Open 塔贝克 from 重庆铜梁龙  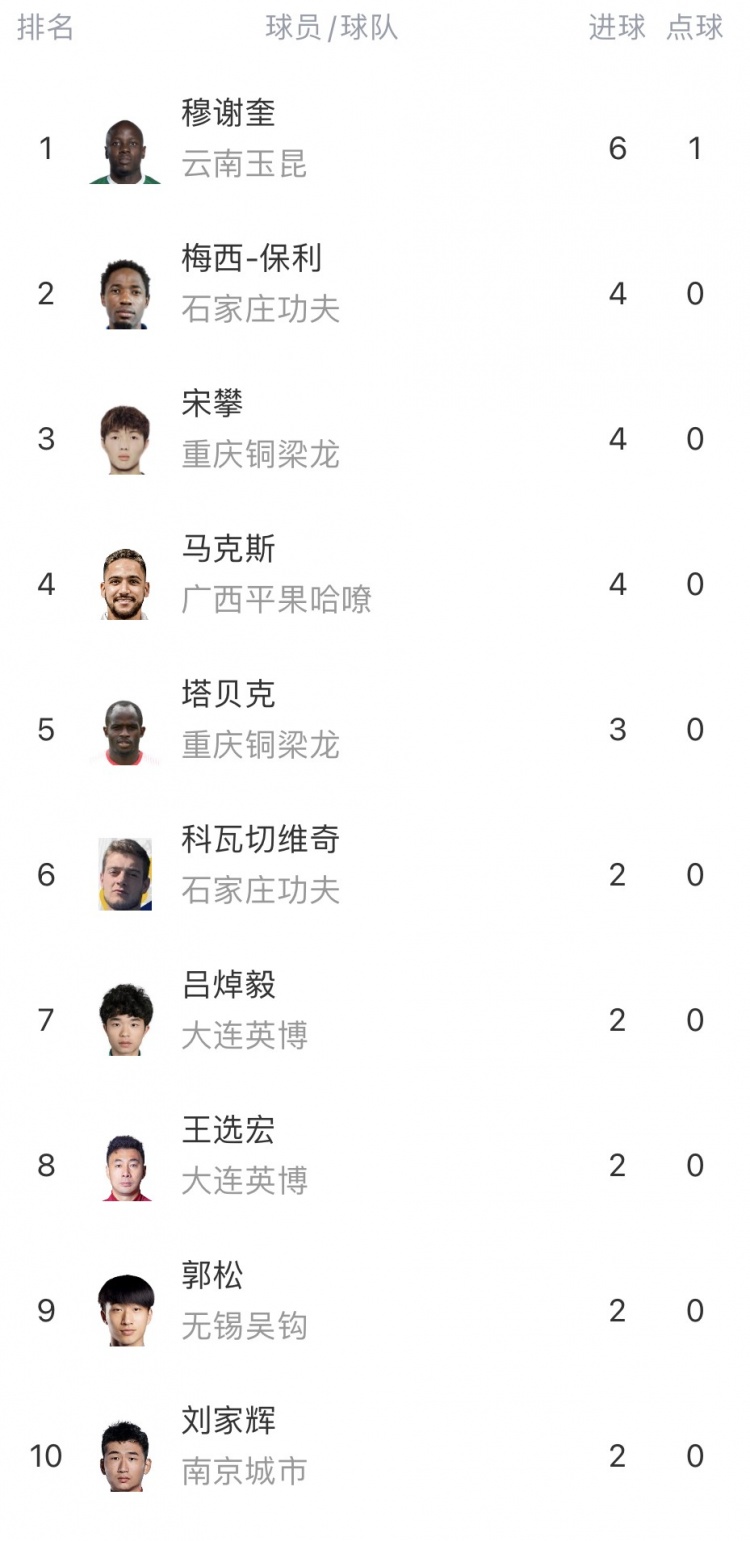click(x=375, y=729)
